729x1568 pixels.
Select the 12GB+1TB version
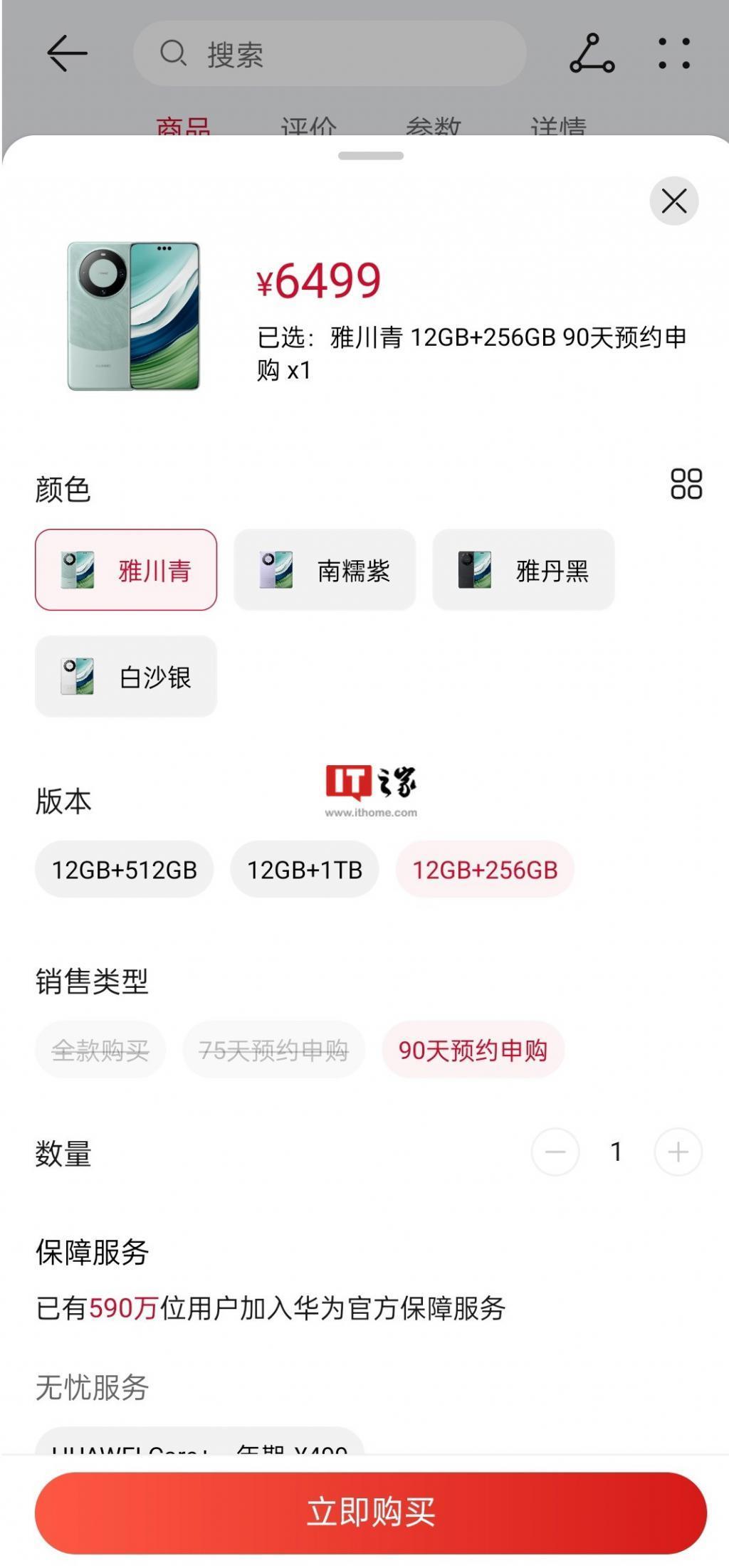pyautogui.click(x=305, y=869)
